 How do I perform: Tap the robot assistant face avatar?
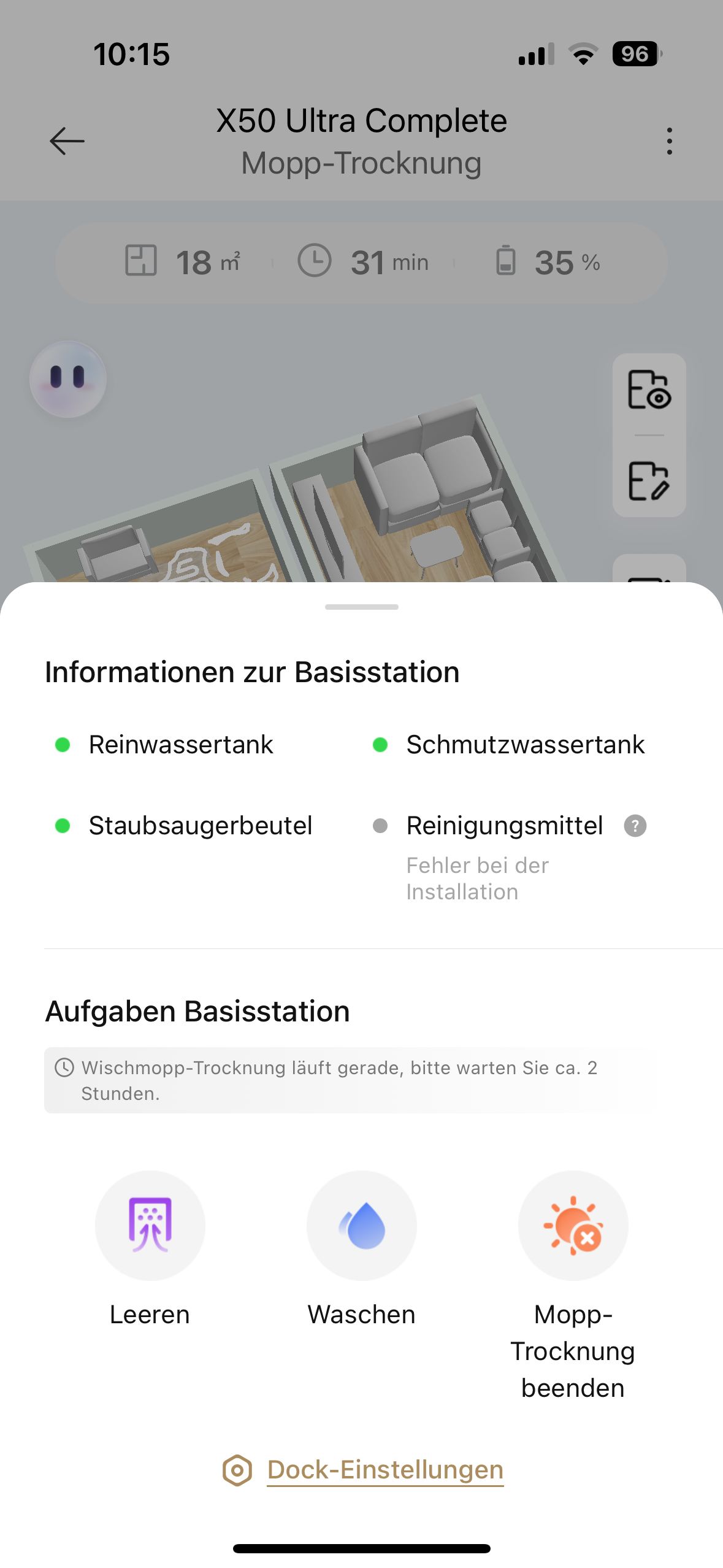coord(68,379)
